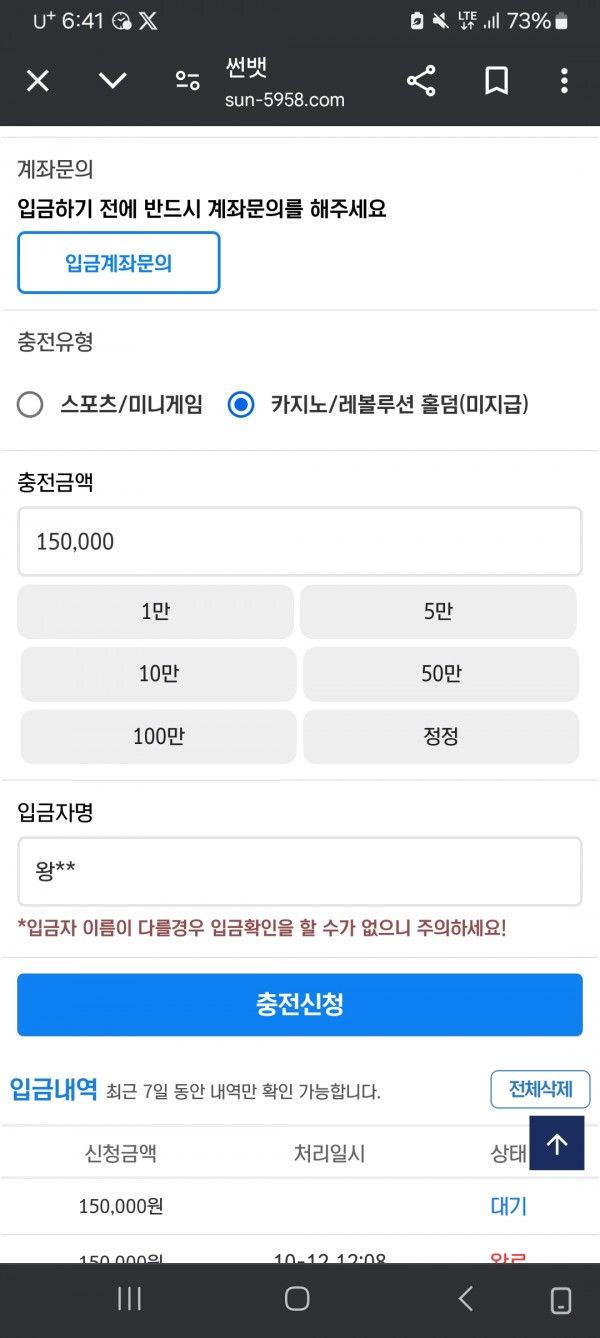
Task: Share this page
Action: pyautogui.click(x=422, y=81)
